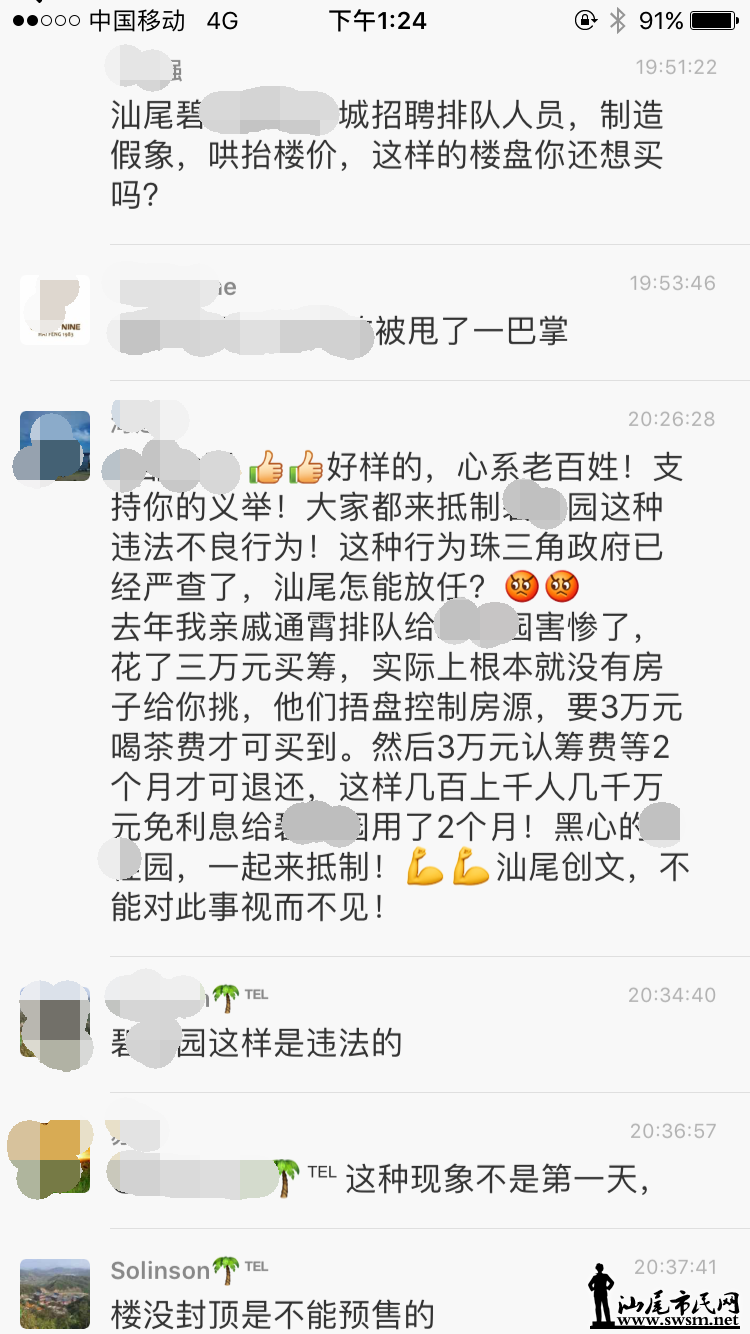Open the message sent at 19:51:22
The image size is (750, 1334).
386,155
